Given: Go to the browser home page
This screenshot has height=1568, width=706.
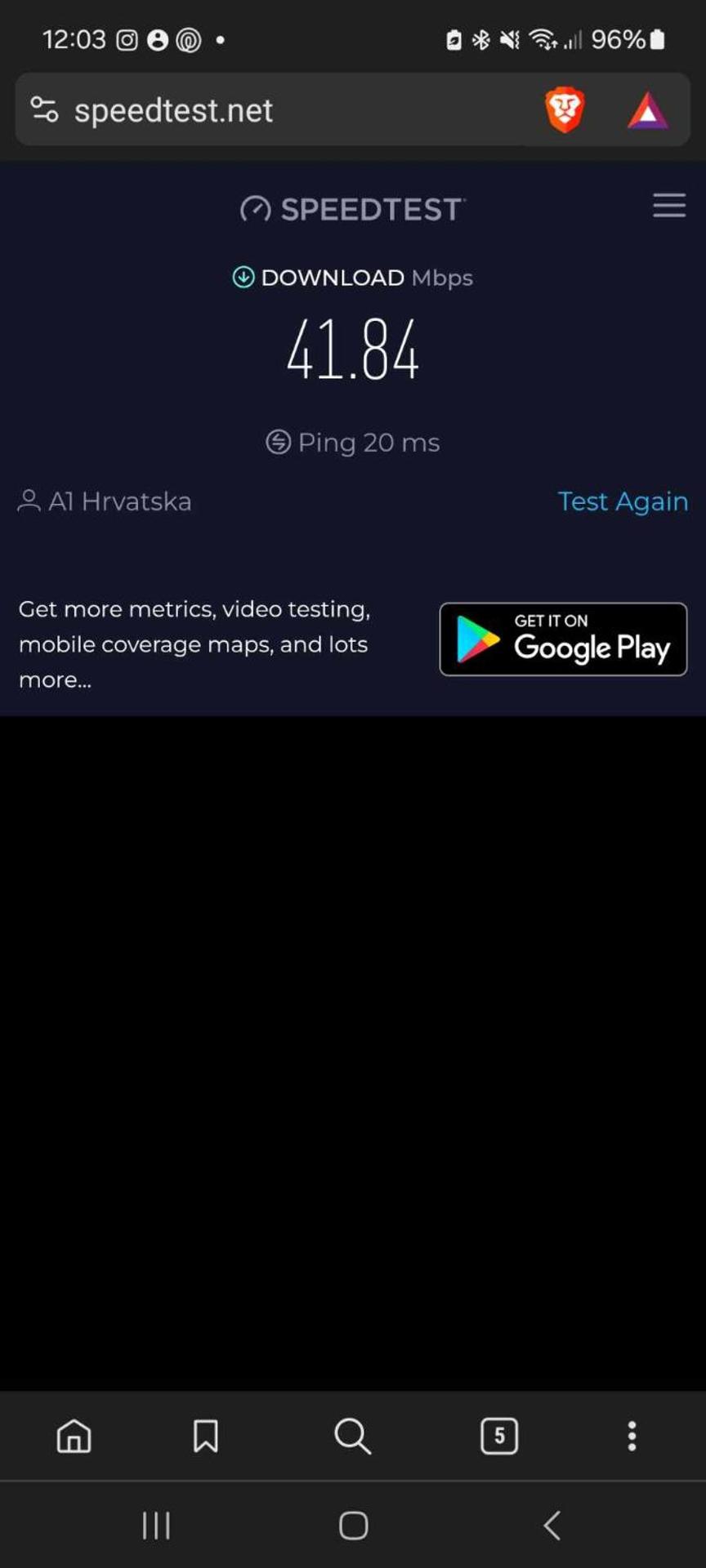Looking at the screenshot, I should (74, 1436).
